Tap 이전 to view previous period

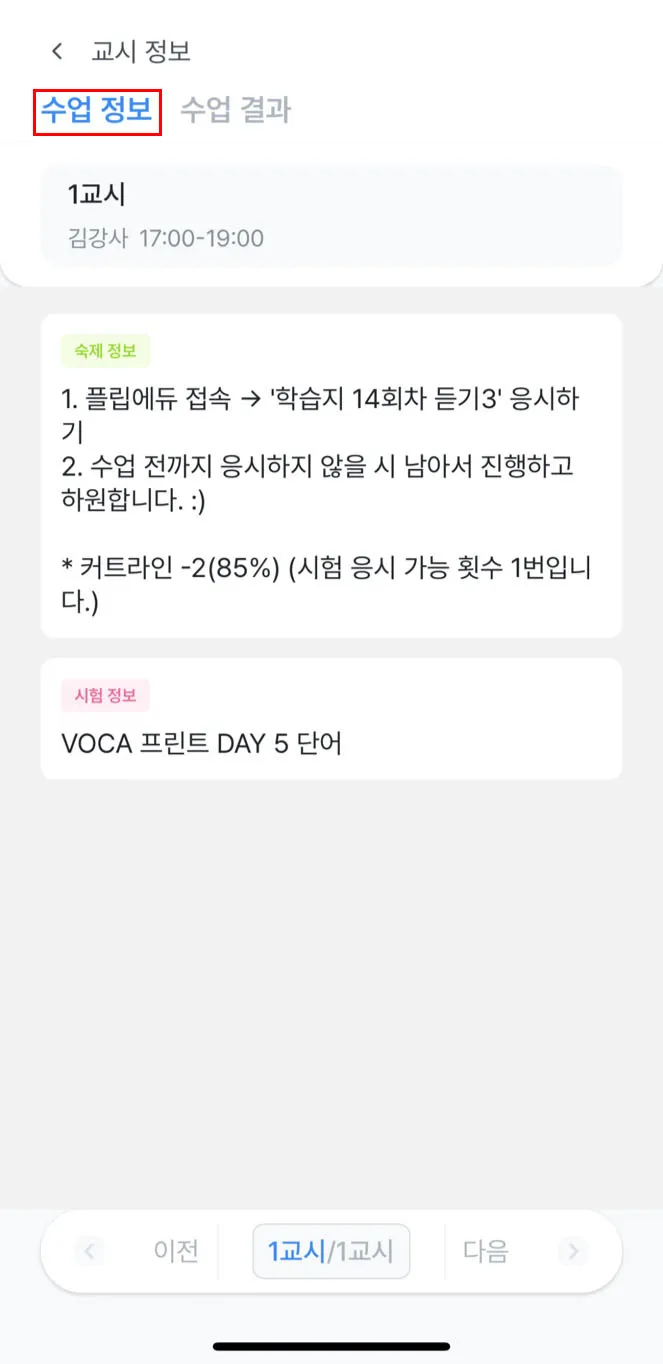point(150,1250)
